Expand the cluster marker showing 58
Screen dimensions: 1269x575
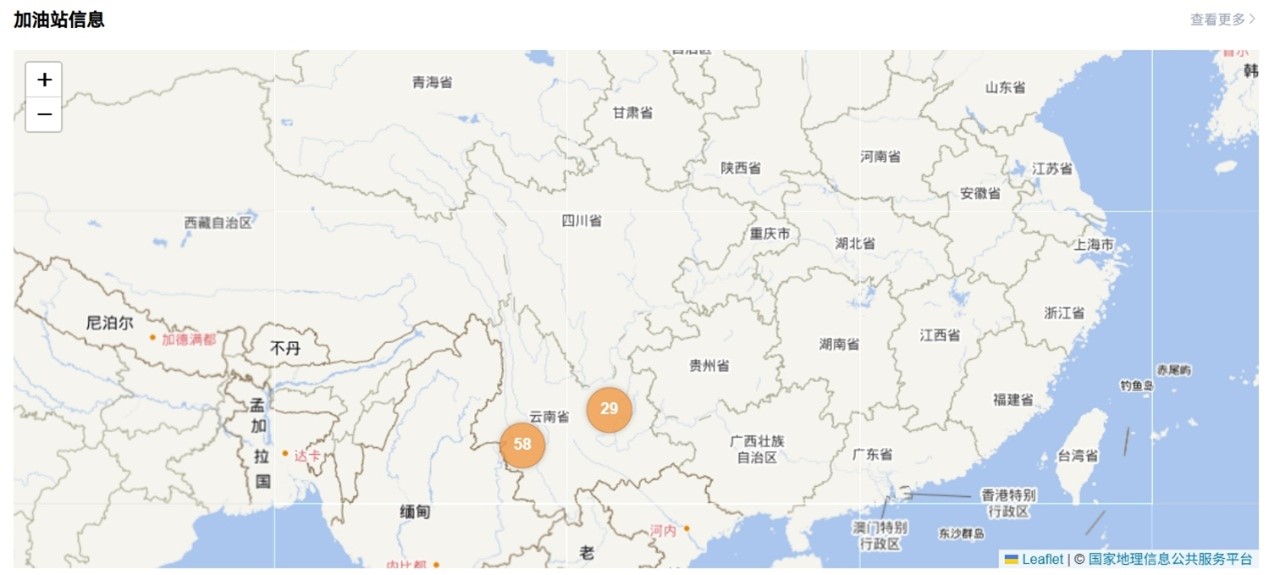pos(522,445)
